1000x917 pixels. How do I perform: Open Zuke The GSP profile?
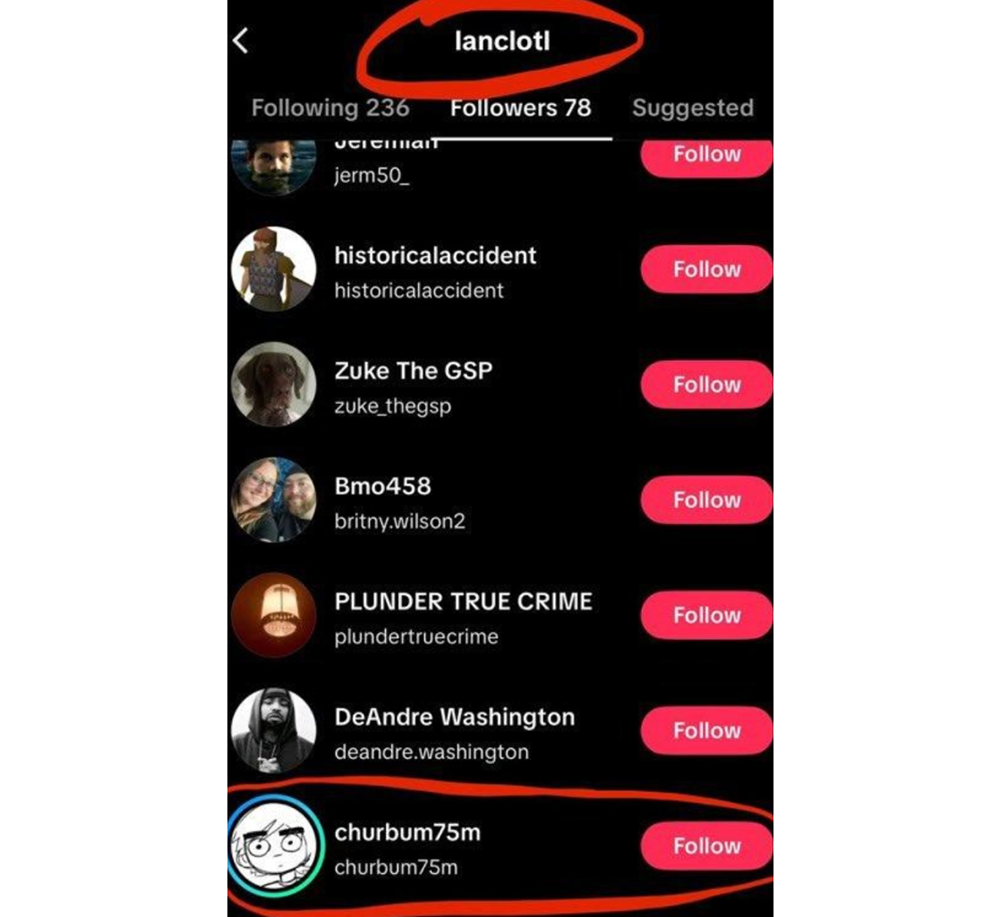click(413, 371)
